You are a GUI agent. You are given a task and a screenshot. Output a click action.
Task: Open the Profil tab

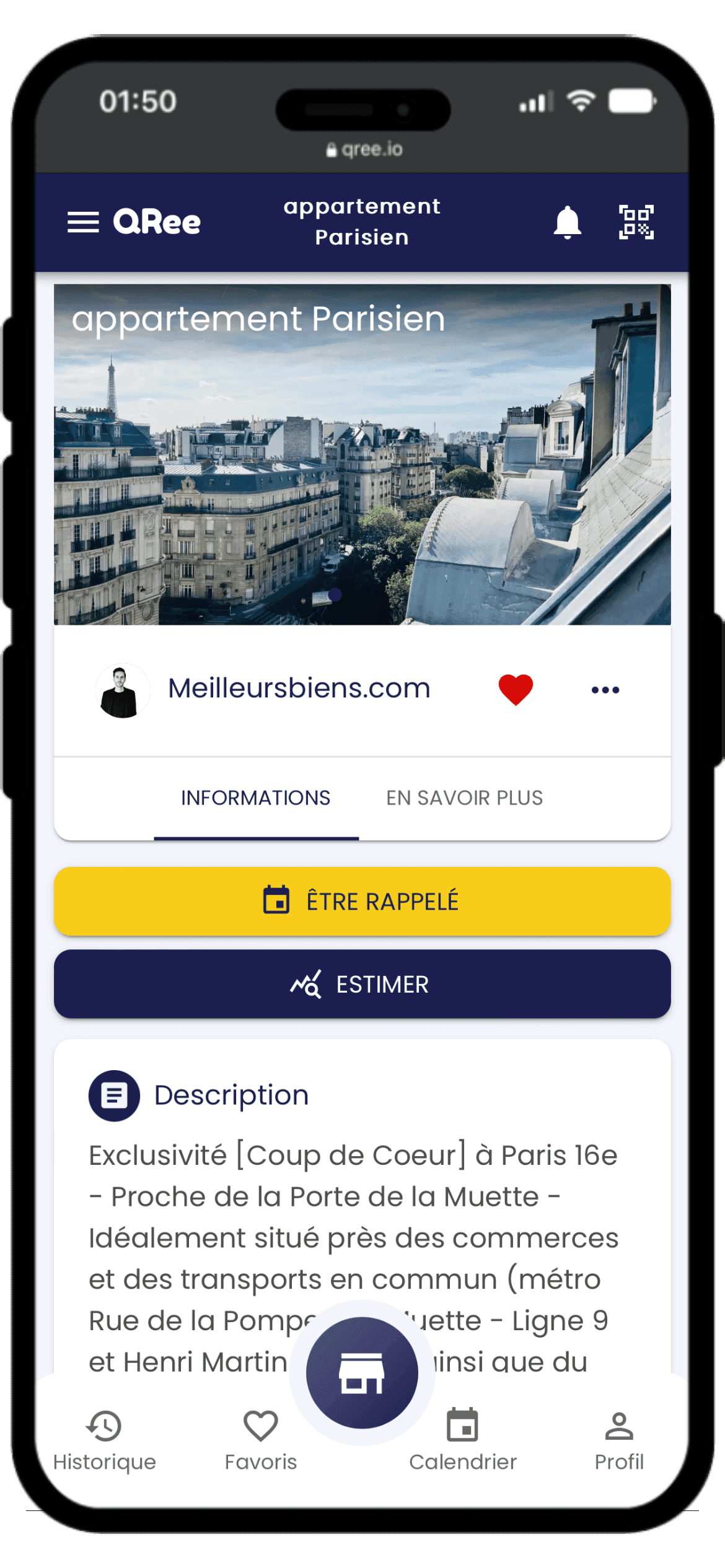tap(618, 1440)
